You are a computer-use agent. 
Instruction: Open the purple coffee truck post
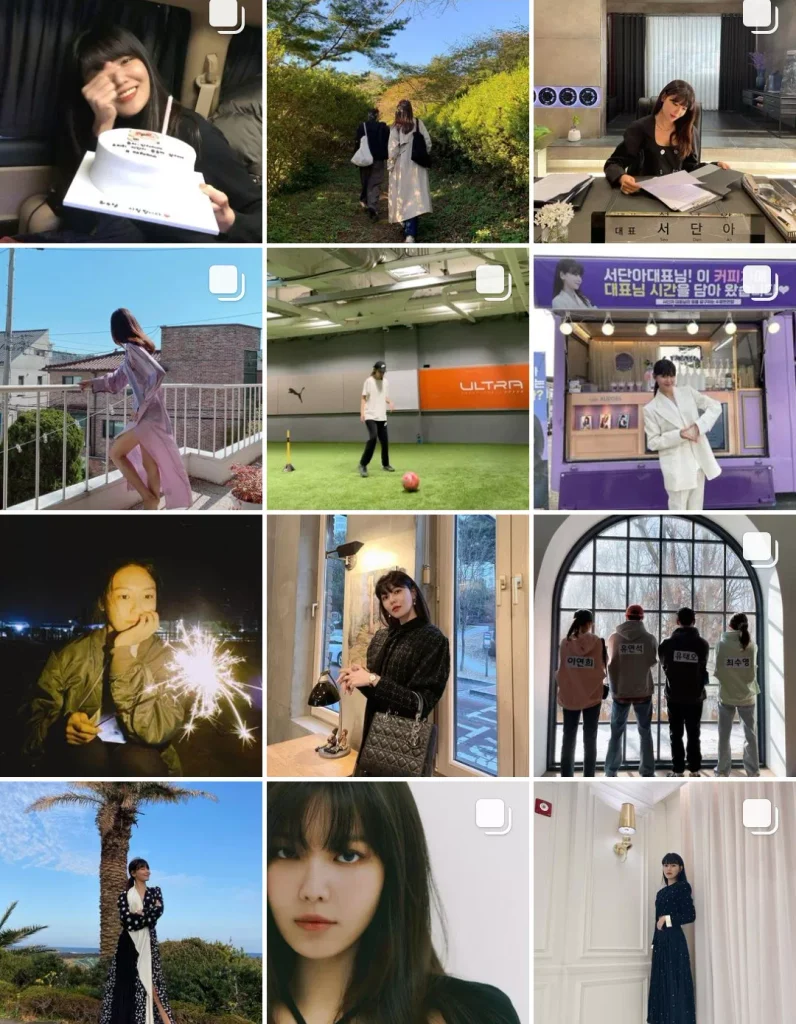(x=665, y=379)
